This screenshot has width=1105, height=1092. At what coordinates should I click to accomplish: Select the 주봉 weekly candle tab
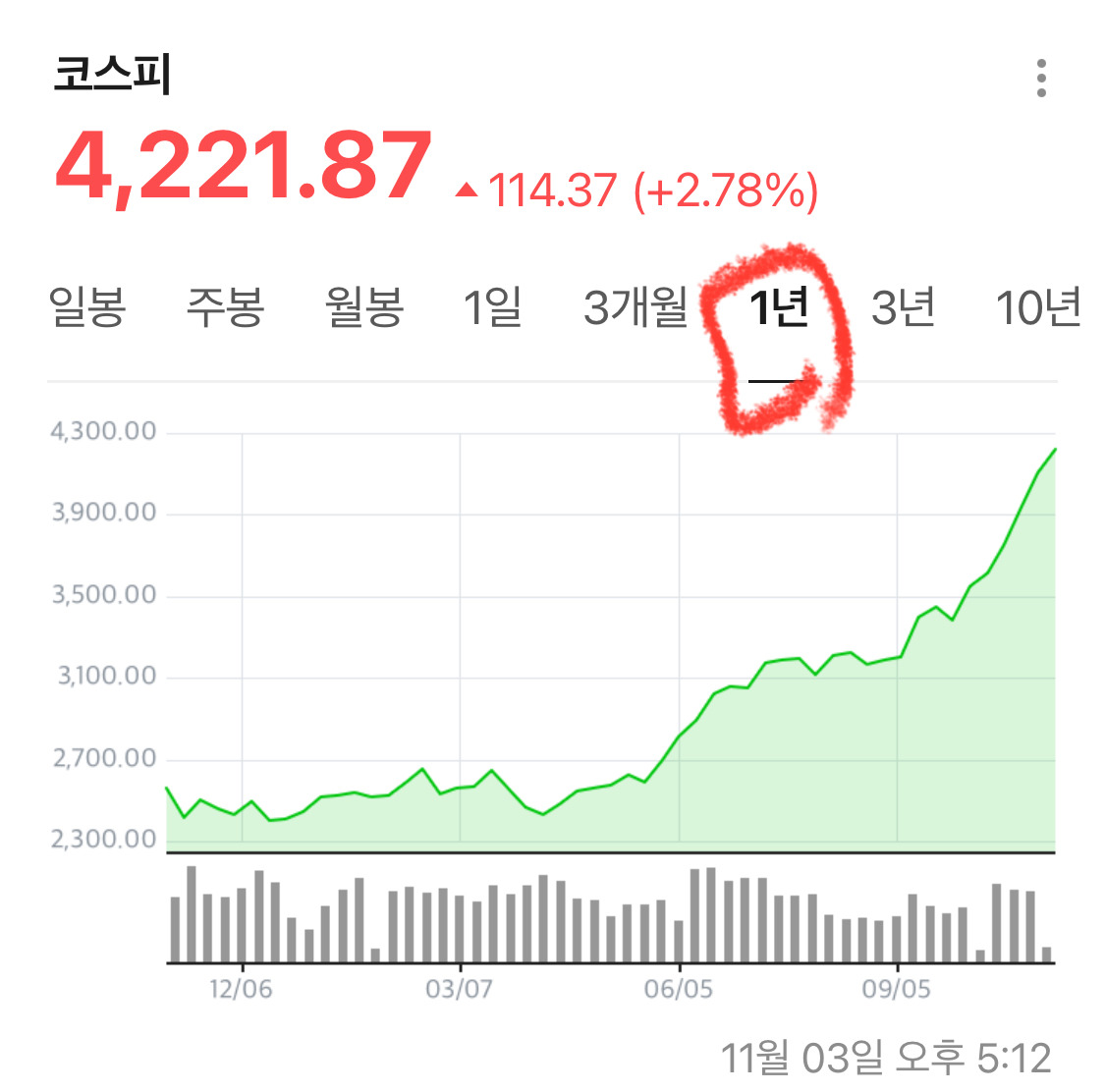(226, 307)
